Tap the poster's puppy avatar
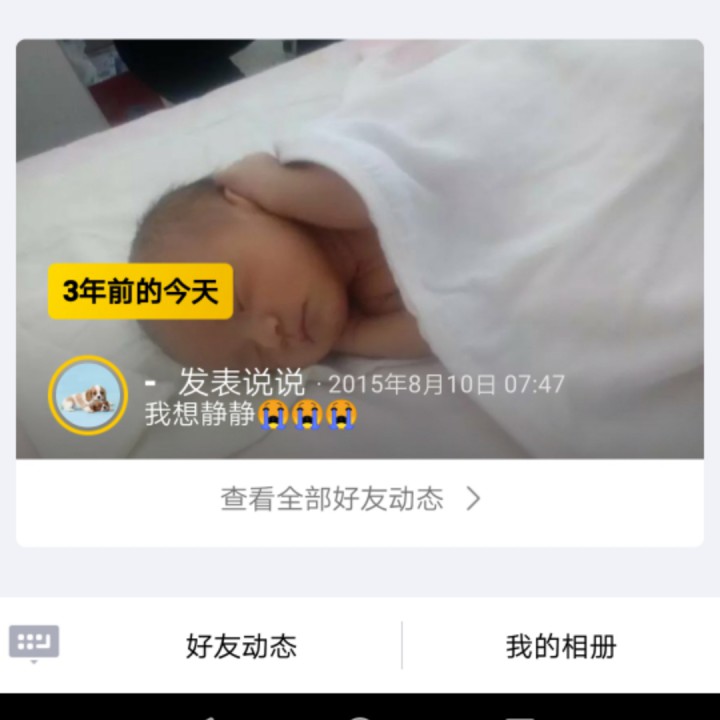This screenshot has height=720, width=720. click(x=88, y=395)
